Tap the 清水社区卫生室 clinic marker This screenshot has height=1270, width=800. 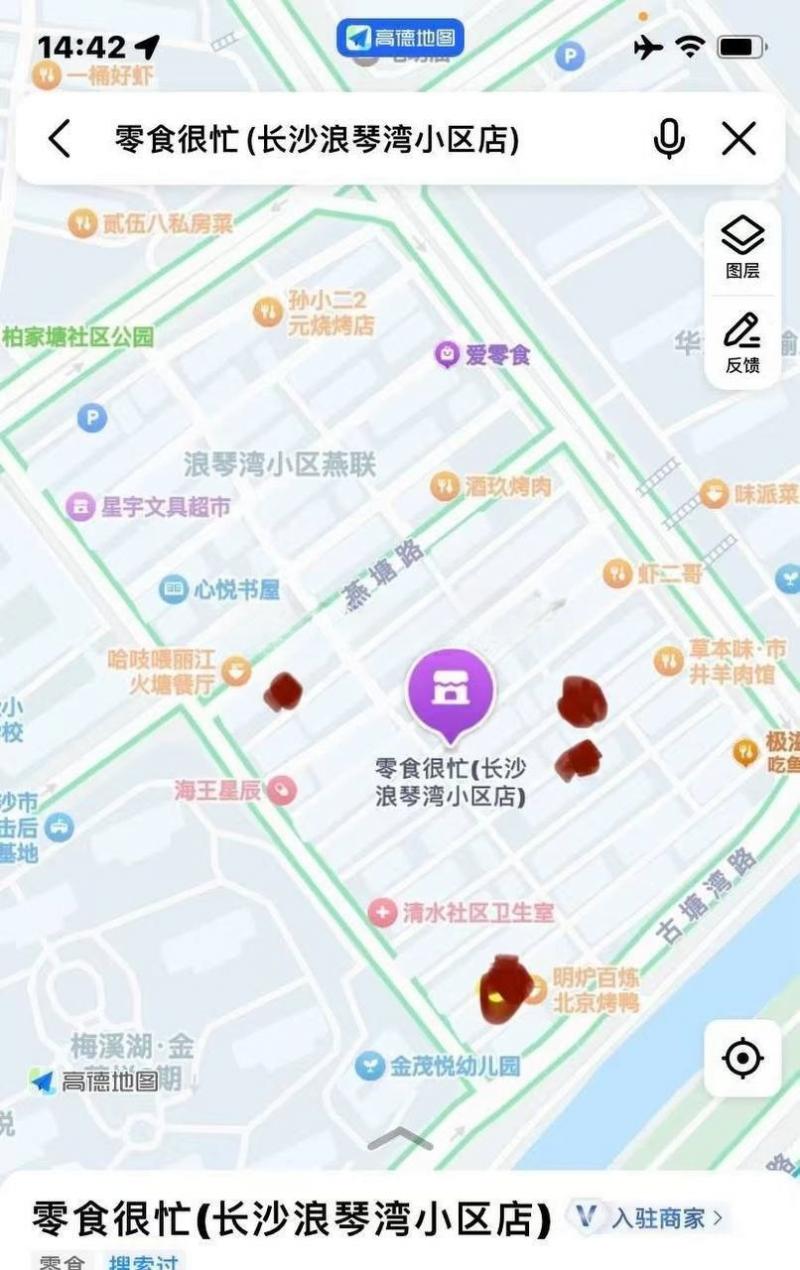[384, 911]
